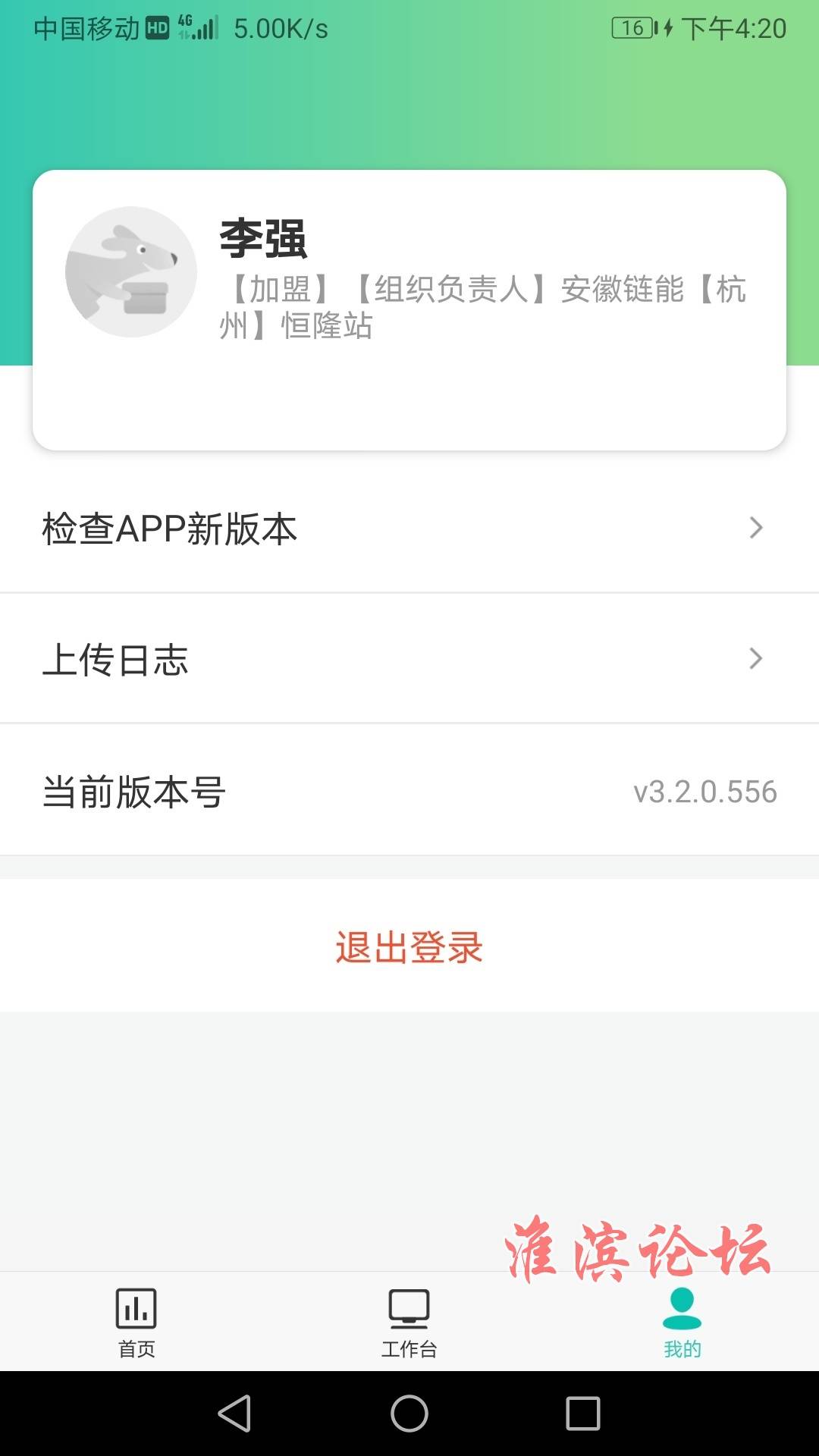Open 检查APP新版本 row
This screenshot has width=819, height=1456.
click(409, 529)
